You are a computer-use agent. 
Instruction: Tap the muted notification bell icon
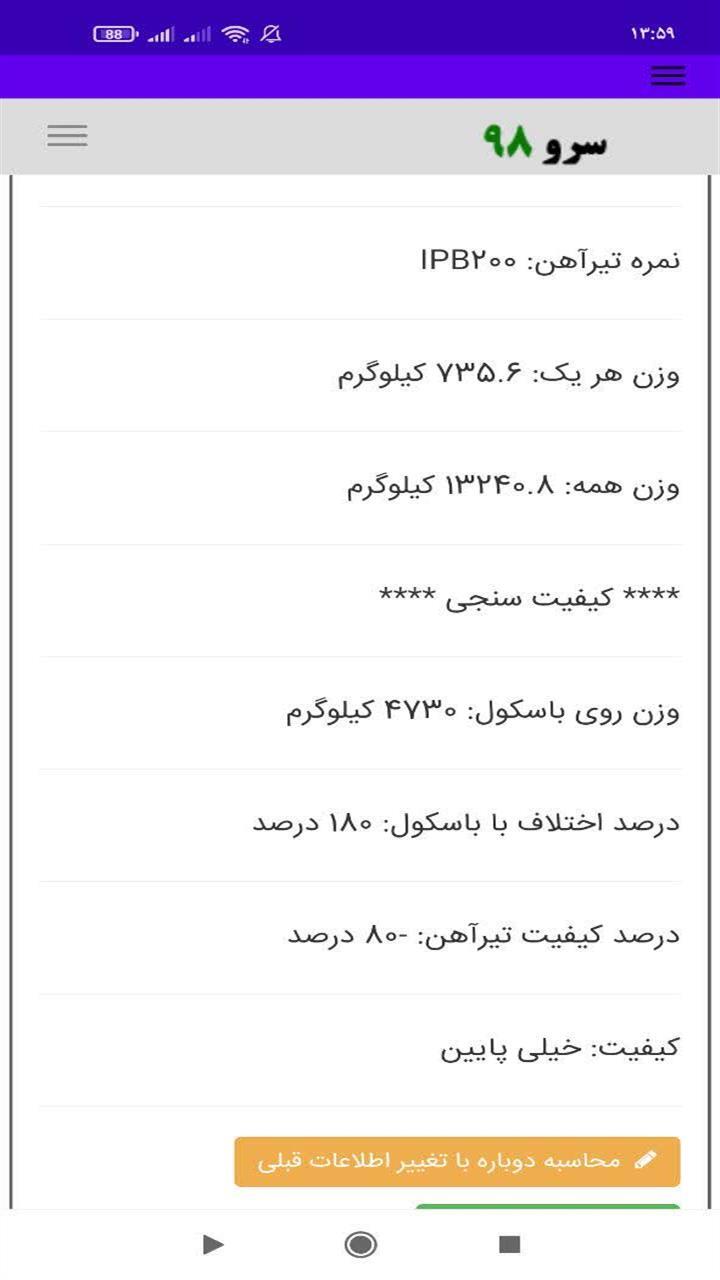[268, 31]
